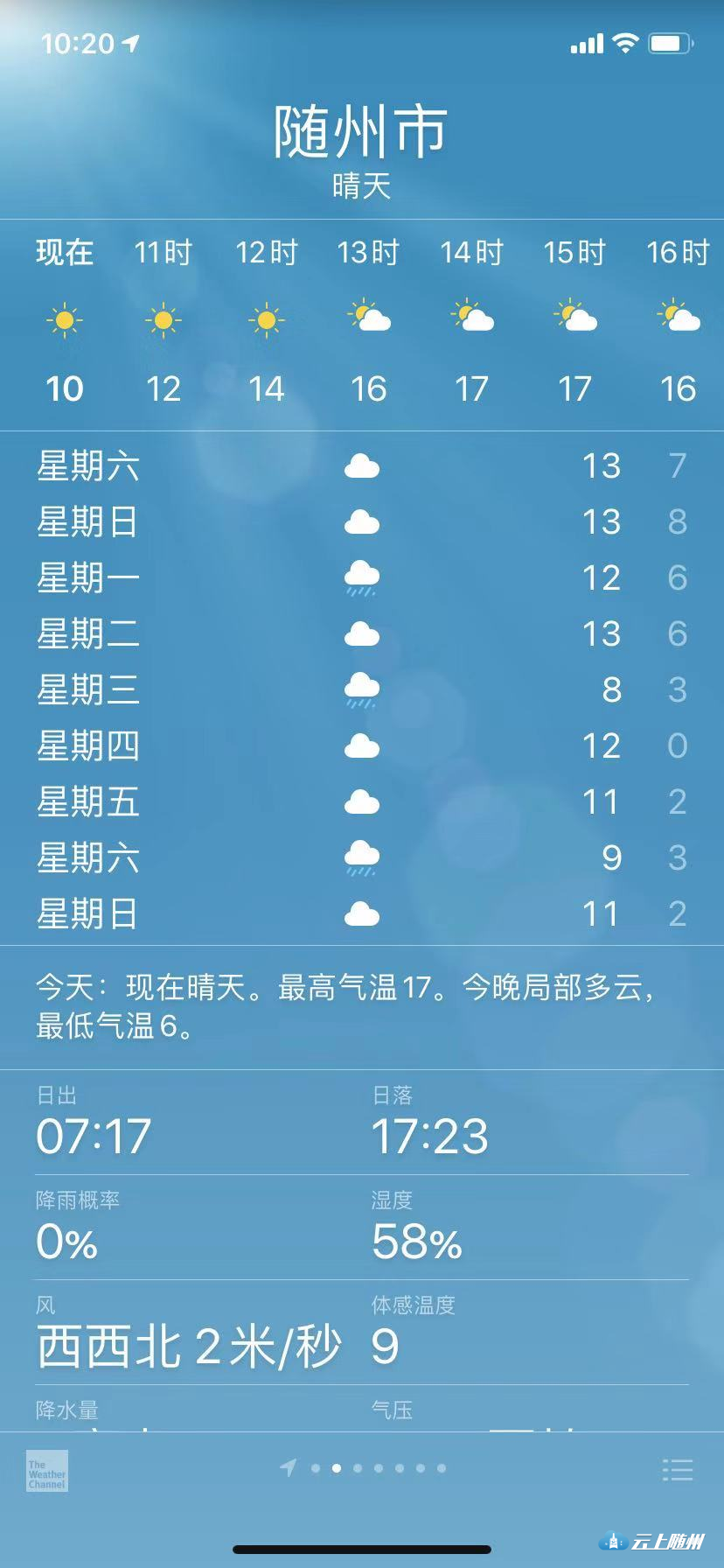Image resolution: width=724 pixels, height=1568 pixels.
Task: Open The Weather Channel link
Action: [x=47, y=1471]
